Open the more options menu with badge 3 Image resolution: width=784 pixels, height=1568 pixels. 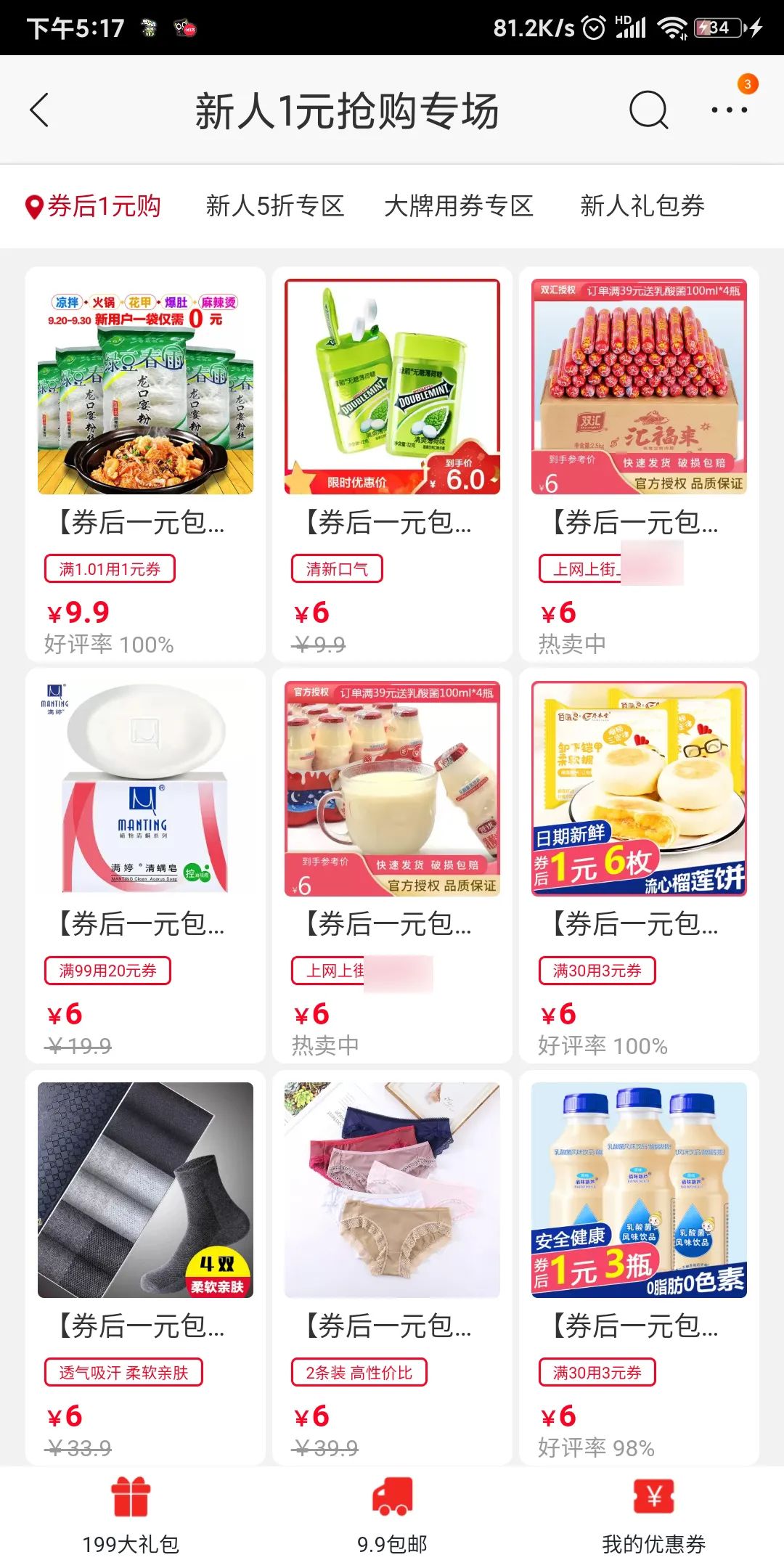pyautogui.click(x=730, y=110)
